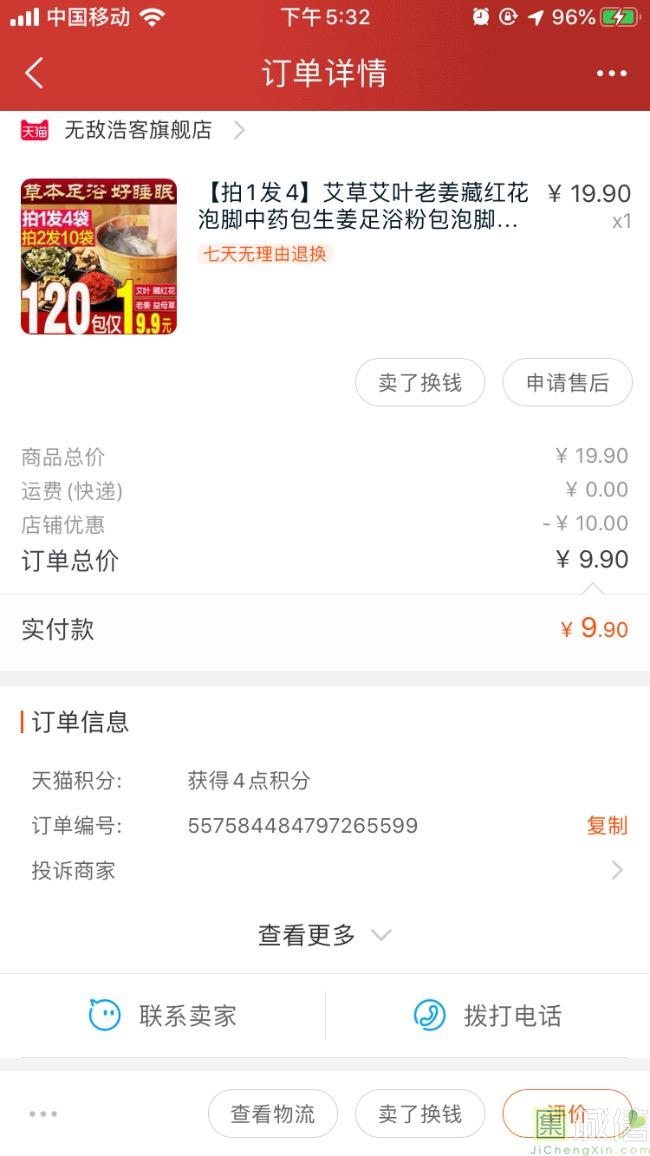Tap 卖了换钱 beside 申请售后
The image size is (650, 1156).
(420, 383)
